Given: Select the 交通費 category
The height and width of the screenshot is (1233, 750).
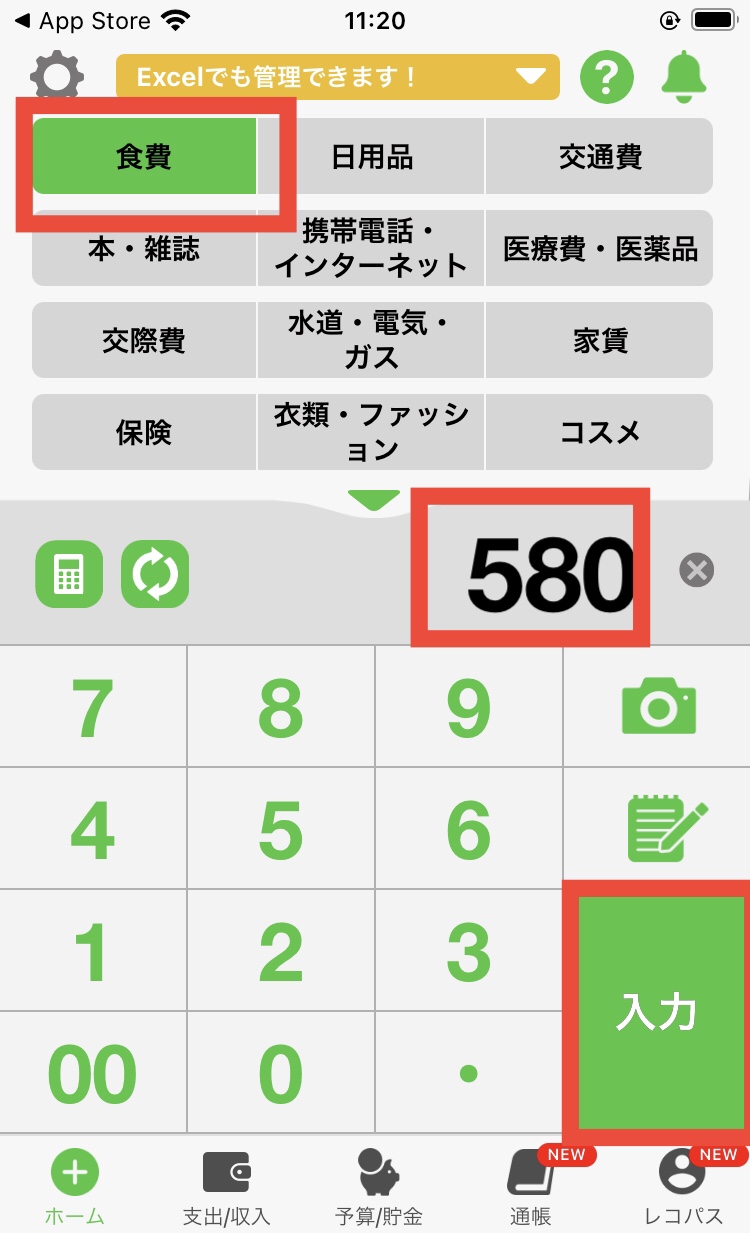Looking at the screenshot, I should (x=600, y=157).
